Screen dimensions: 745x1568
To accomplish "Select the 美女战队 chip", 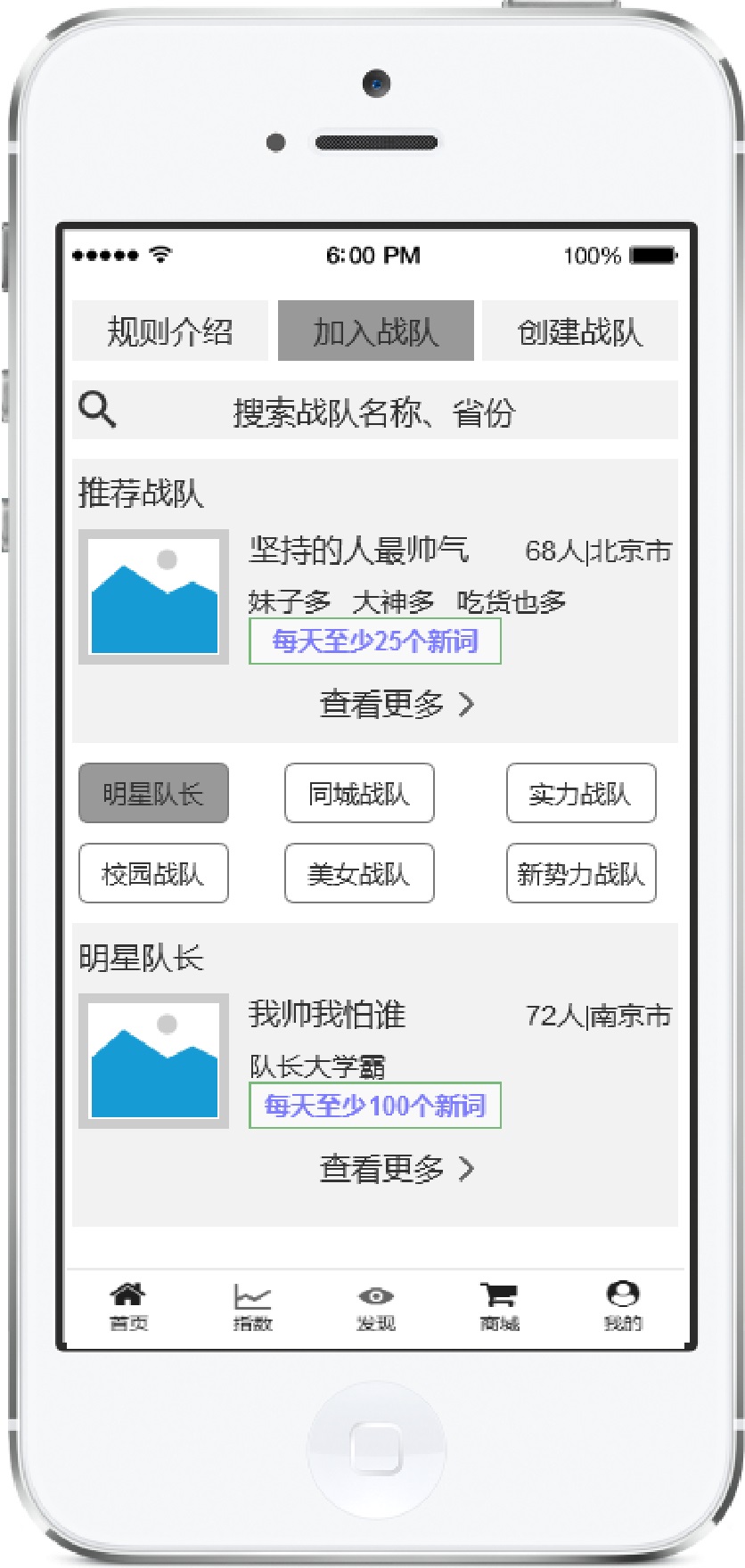I will pyautogui.click(x=359, y=873).
